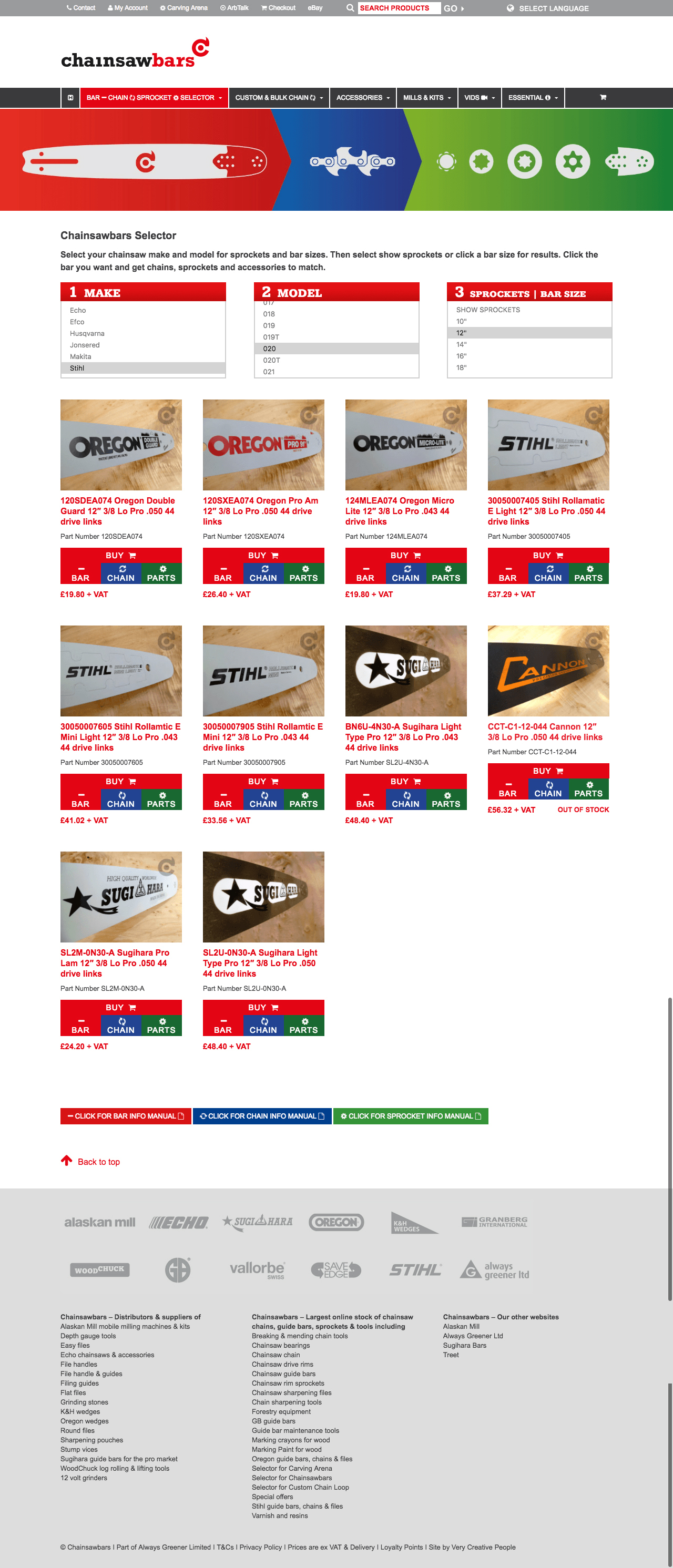Click for Sprocket Info Manual
This screenshot has height=1568, width=673.
pyautogui.click(x=411, y=1116)
